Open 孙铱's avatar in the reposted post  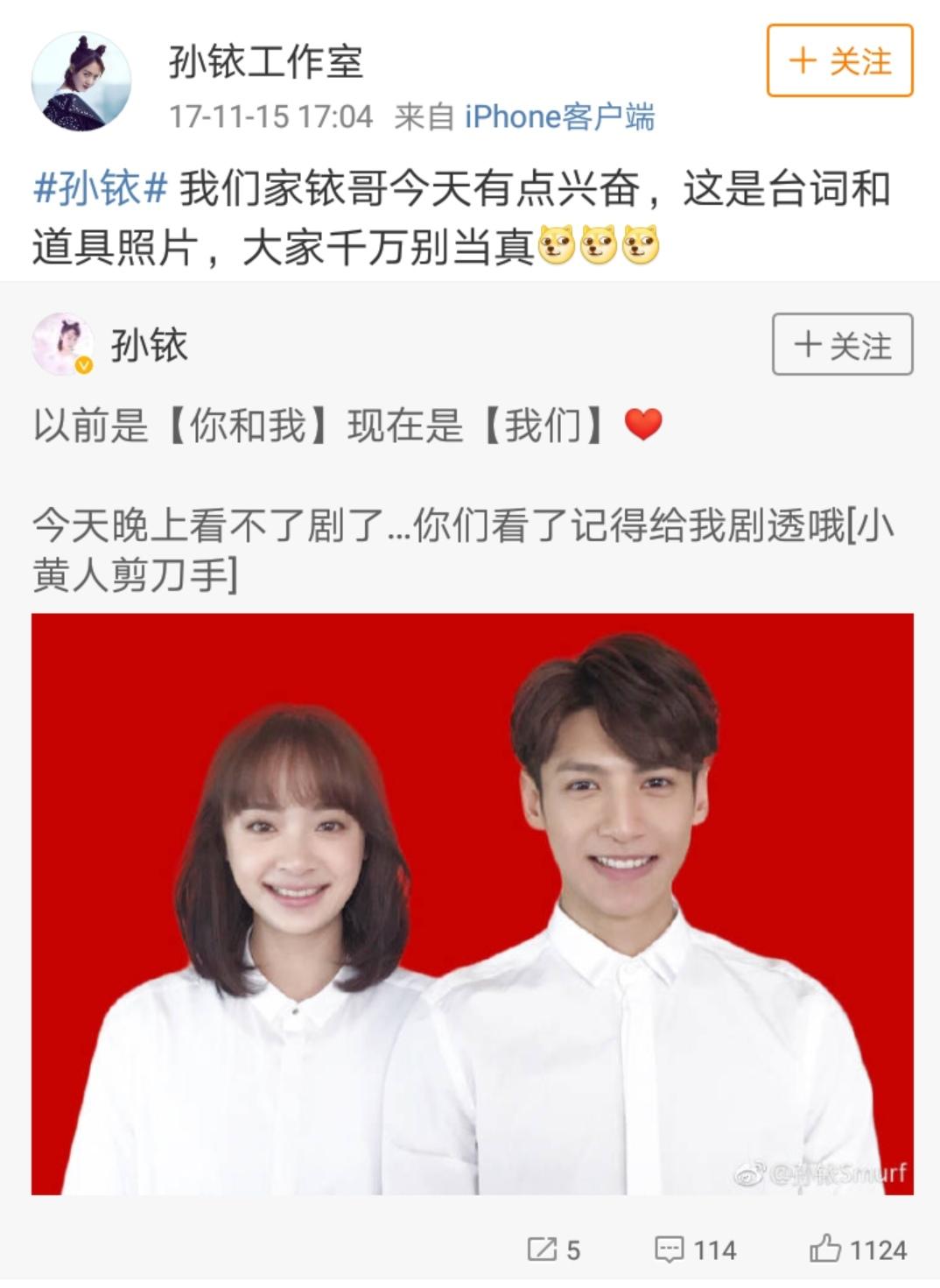pos(62,343)
